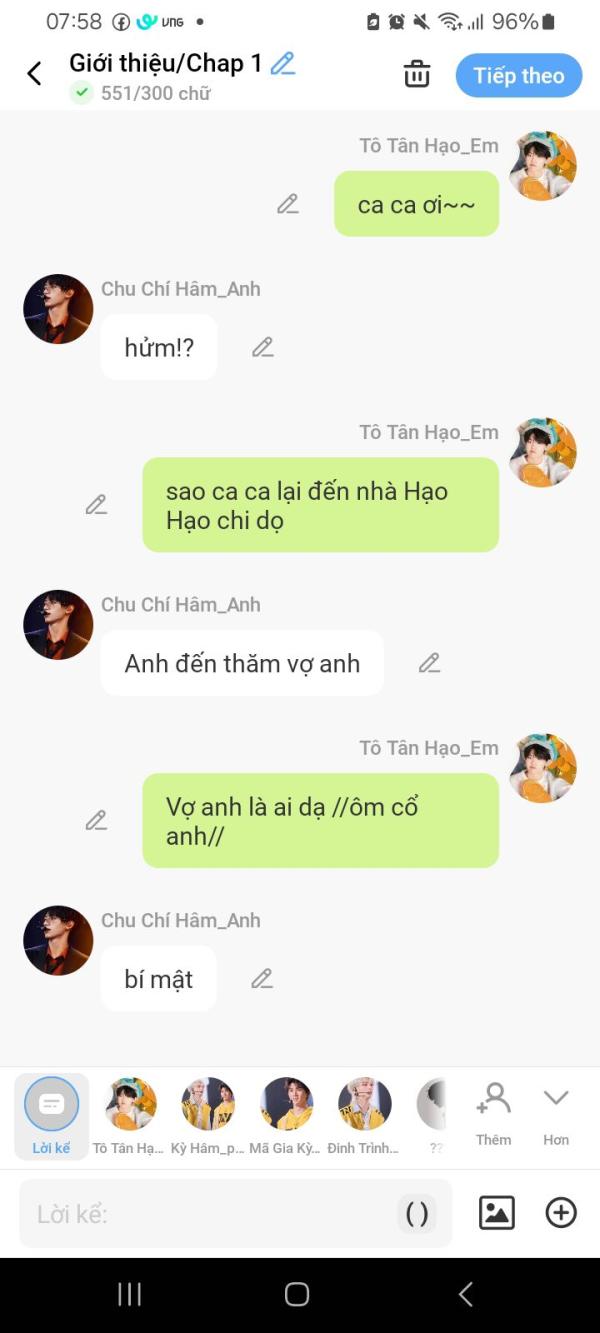Edit the chapter title Giới thiệu/Chap 1
Viewport: 600px width, 1333px height.
click(x=283, y=64)
